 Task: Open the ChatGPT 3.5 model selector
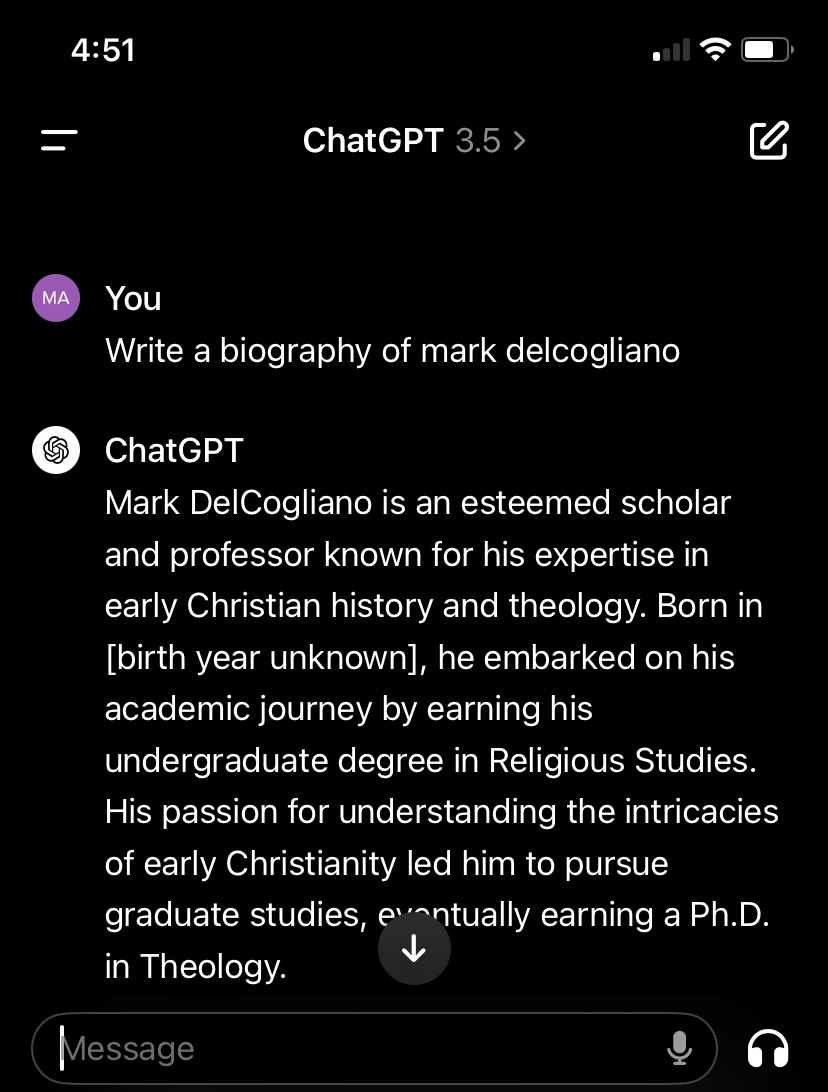coord(413,141)
